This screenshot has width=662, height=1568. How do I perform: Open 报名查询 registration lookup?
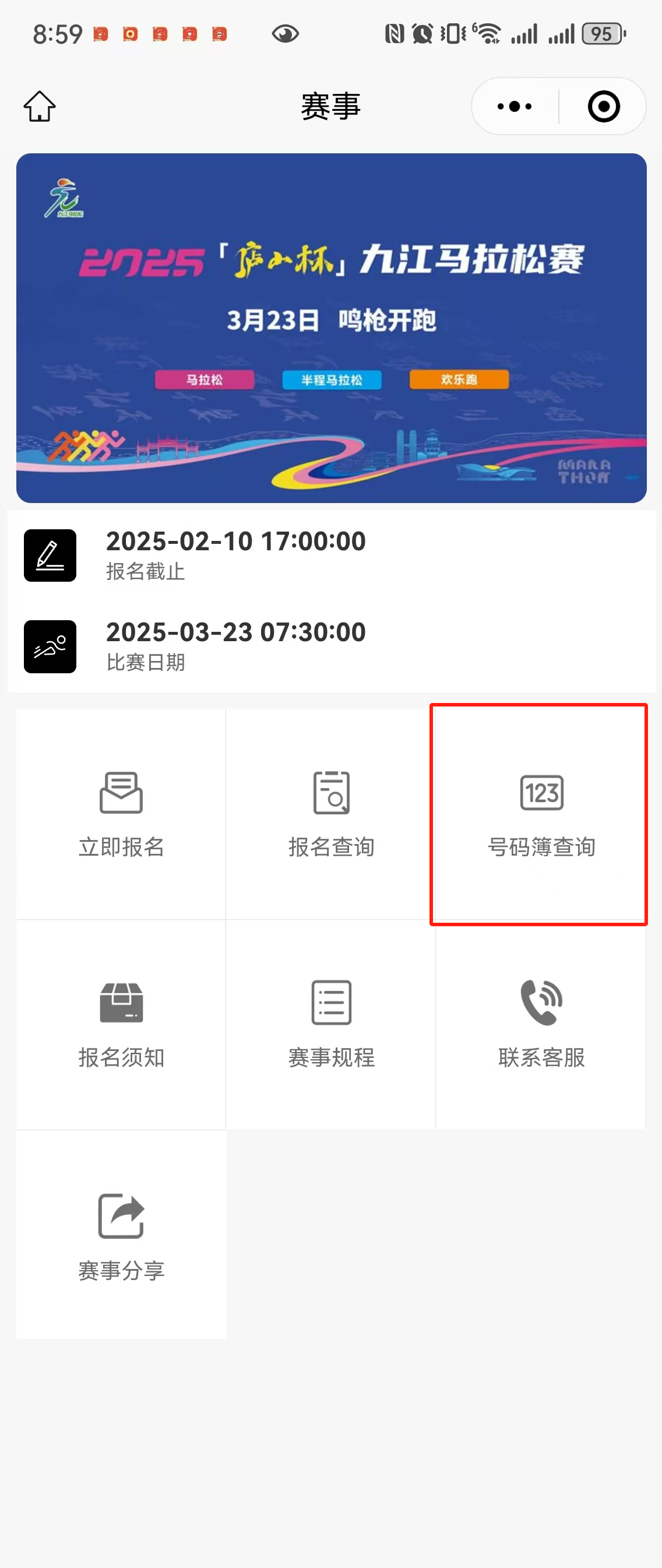point(331,813)
